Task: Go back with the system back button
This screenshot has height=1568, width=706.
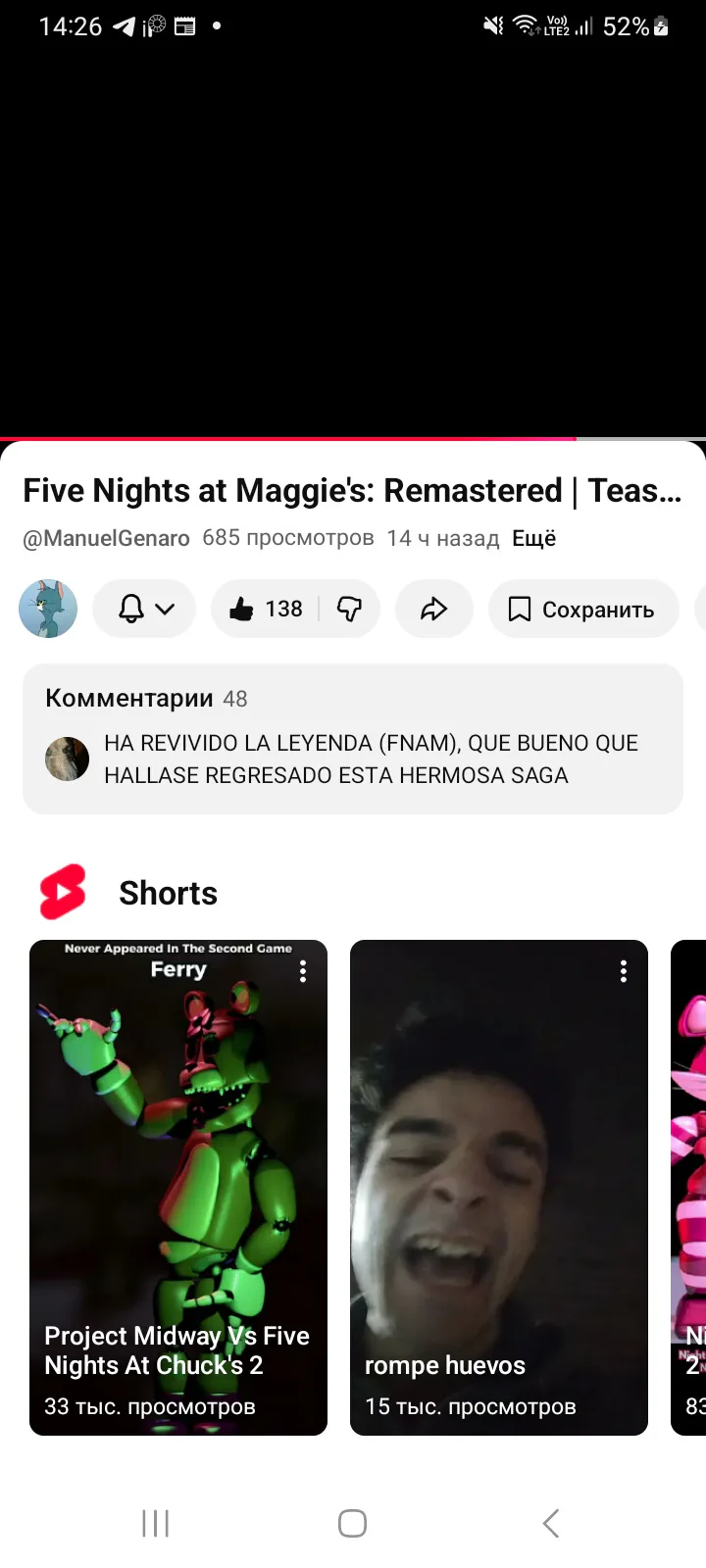Action: (x=550, y=1523)
